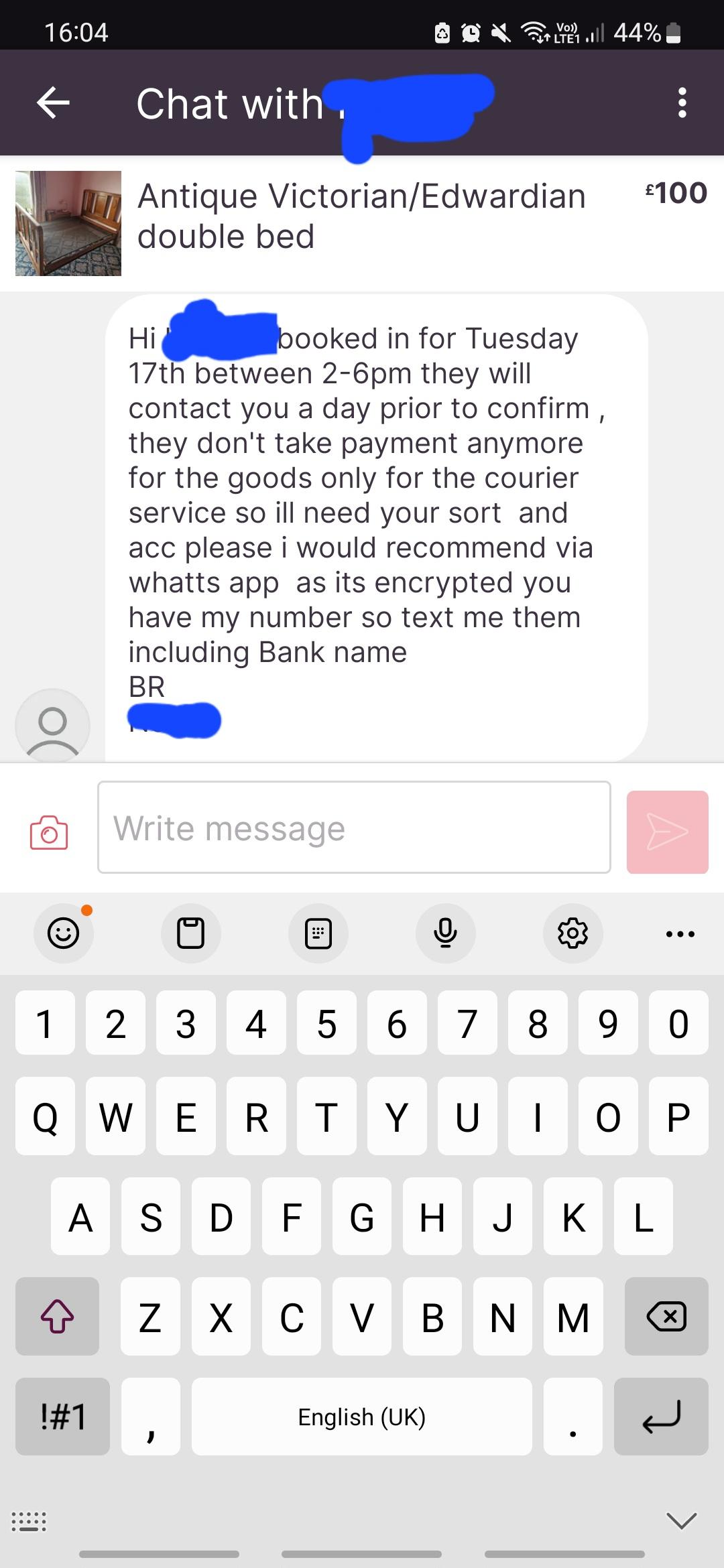Tap the Write message field
Image resolution: width=724 pixels, height=1568 pixels.
pyautogui.click(x=354, y=828)
